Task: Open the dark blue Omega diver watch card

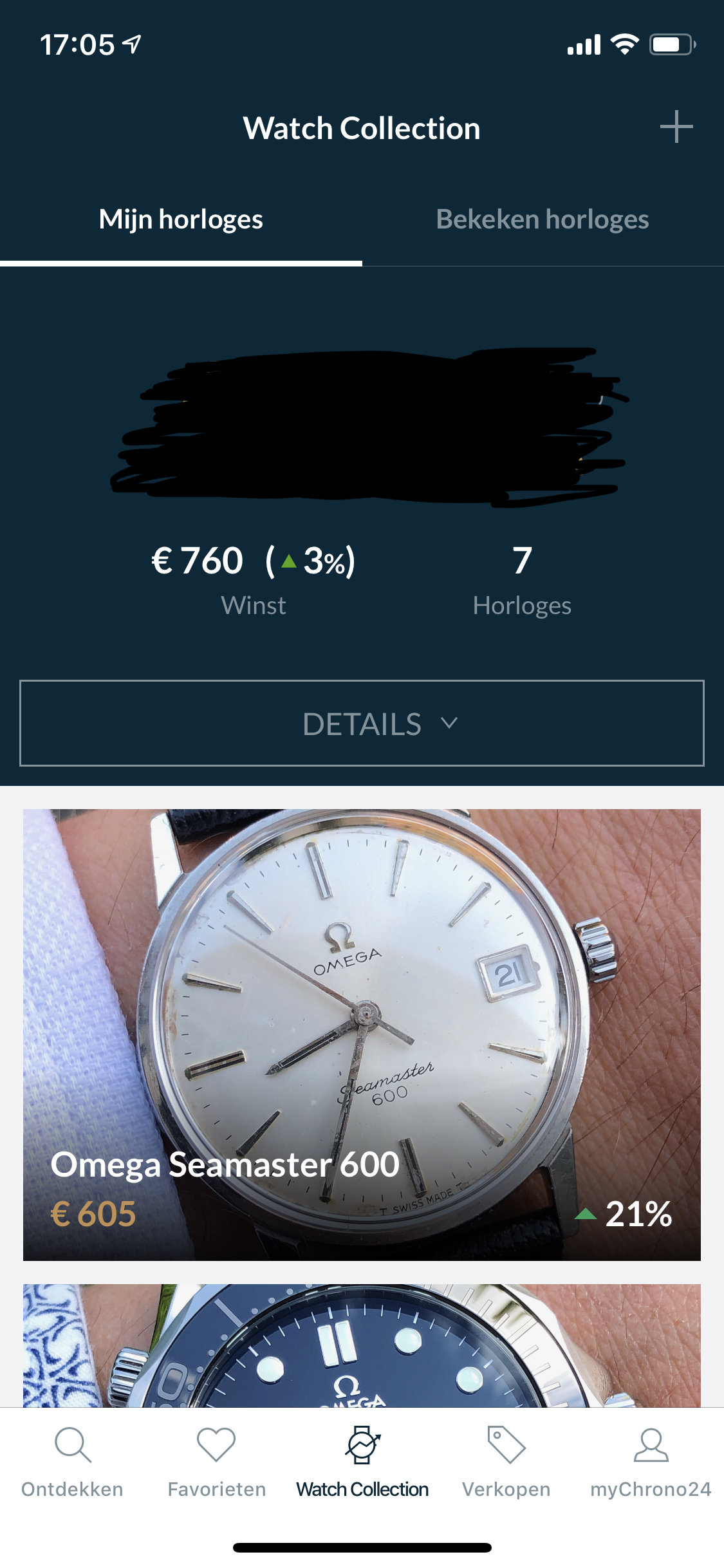Action: [x=362, y=1345]
